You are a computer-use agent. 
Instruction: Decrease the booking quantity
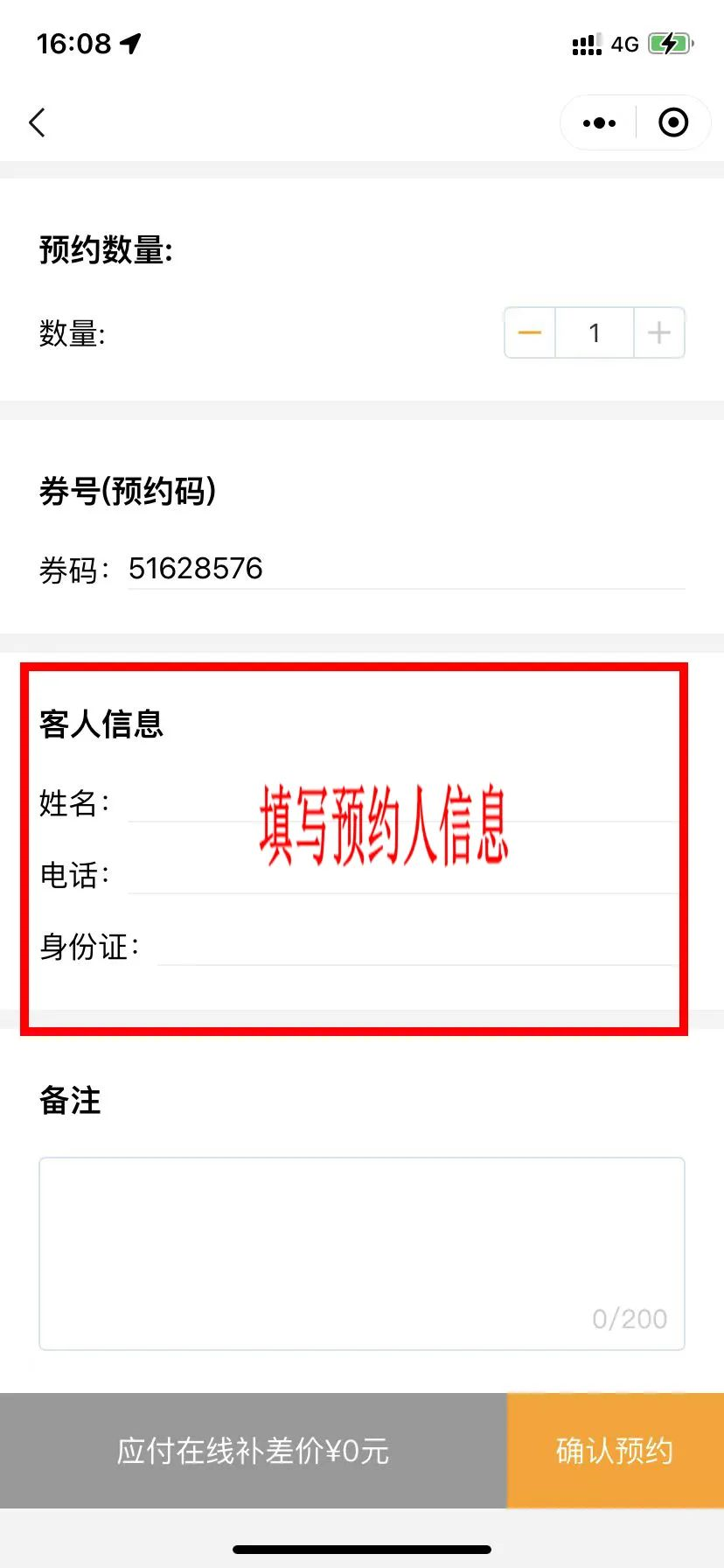pos(530,332)
